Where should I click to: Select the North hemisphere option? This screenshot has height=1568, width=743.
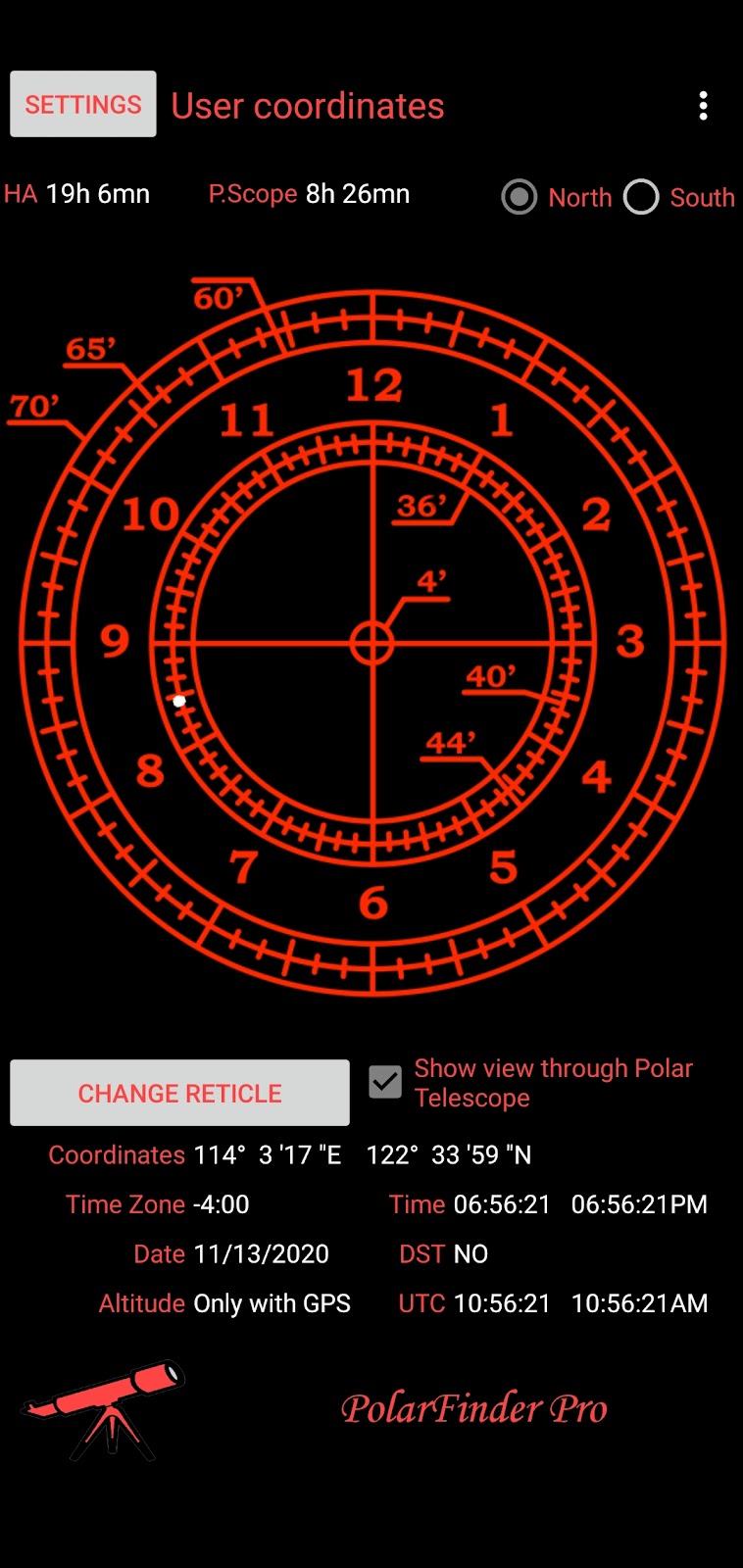[x=520, y=197]
